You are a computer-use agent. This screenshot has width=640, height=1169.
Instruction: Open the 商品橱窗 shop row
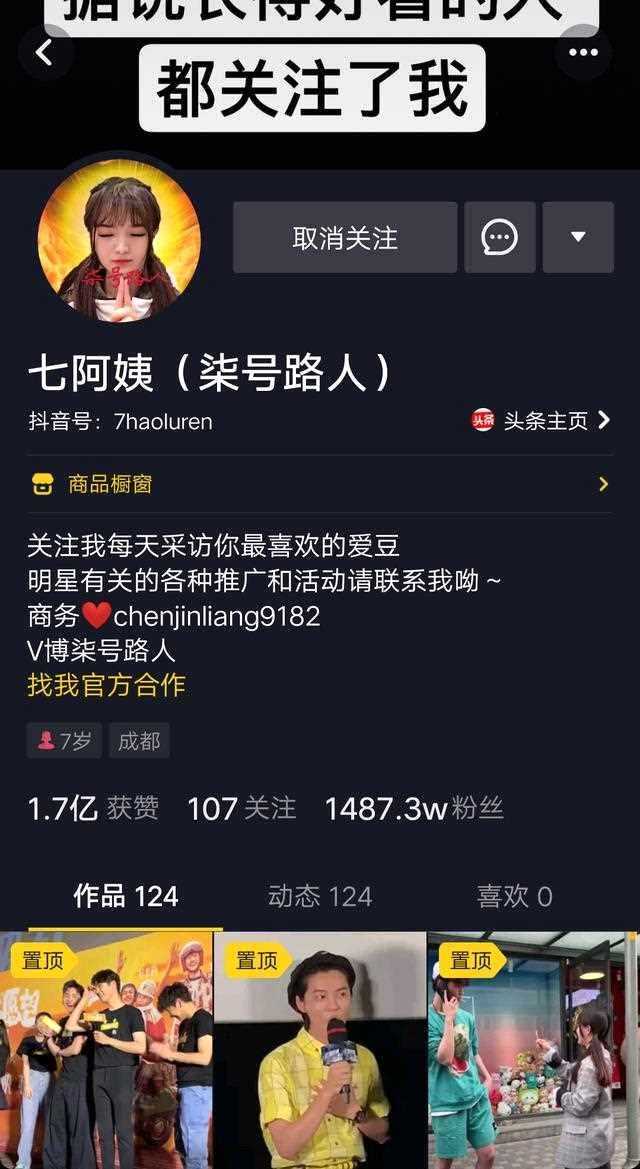tap(320, 484)
